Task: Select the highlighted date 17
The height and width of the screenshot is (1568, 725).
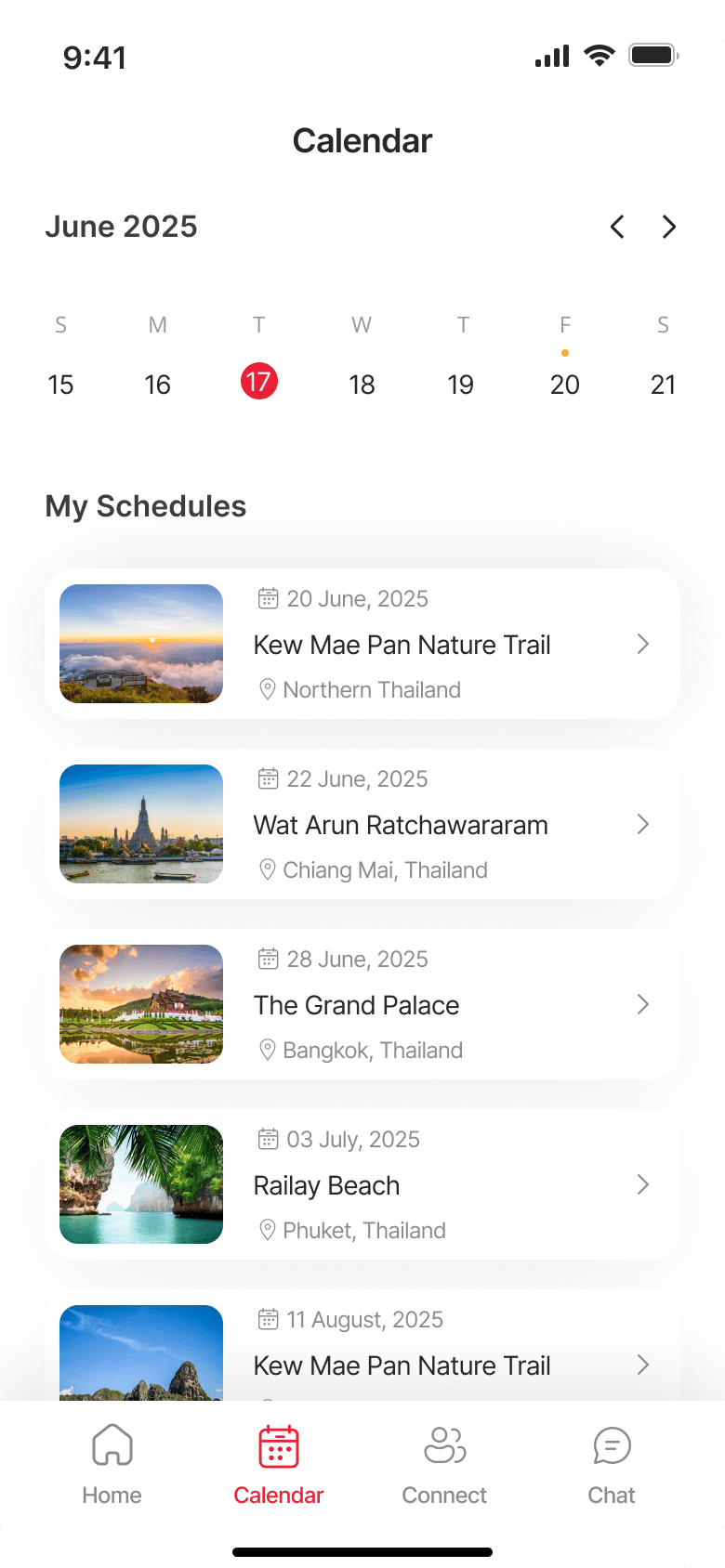Action: [259, 382]
